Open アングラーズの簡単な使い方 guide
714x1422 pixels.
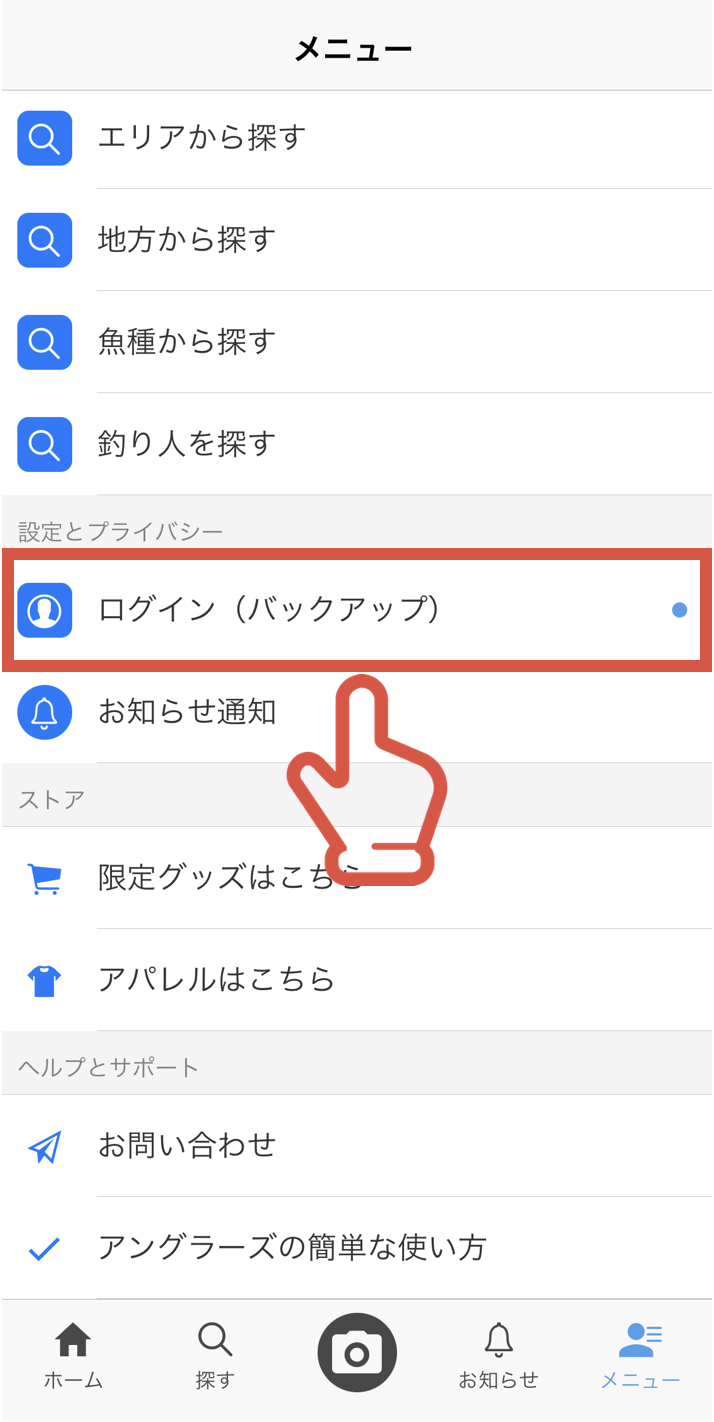coord(357,1248)
